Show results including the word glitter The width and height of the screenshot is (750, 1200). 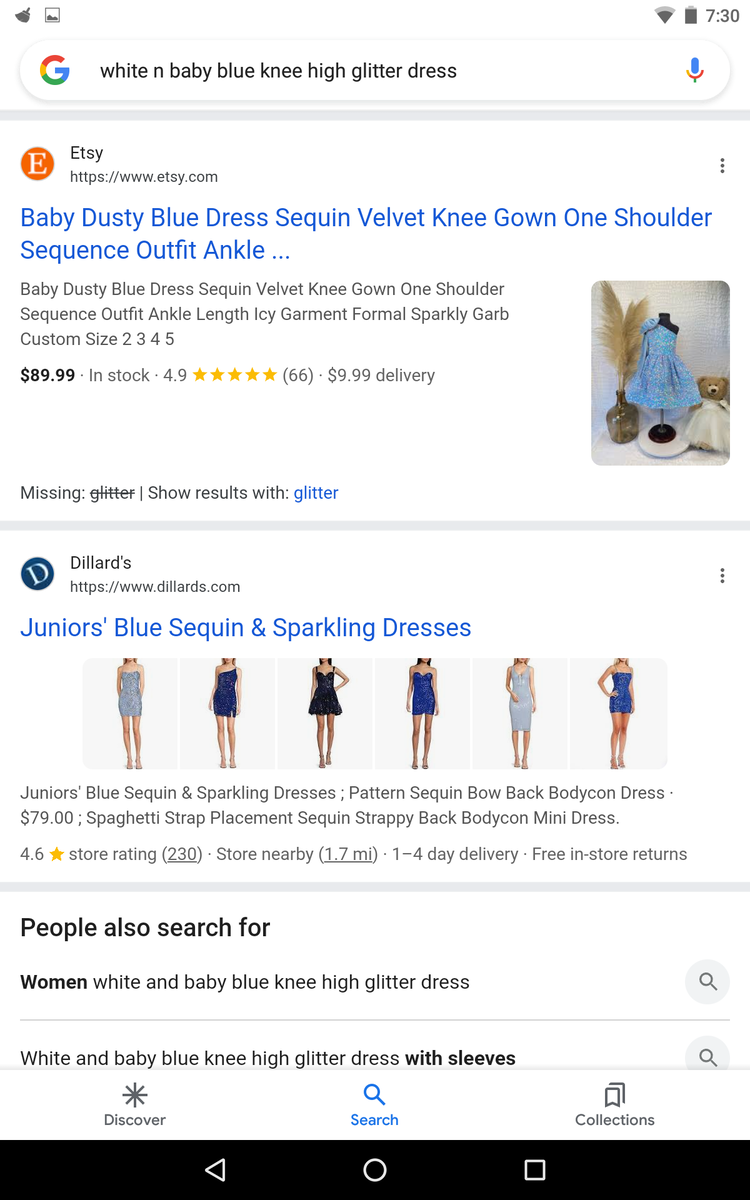click(315, 493)
